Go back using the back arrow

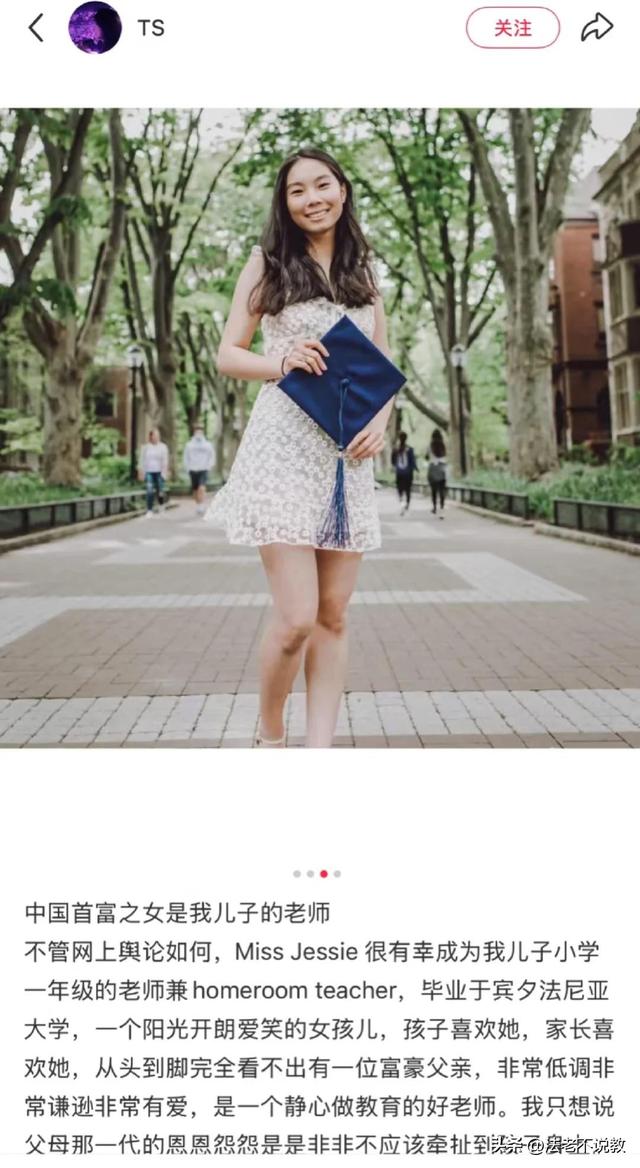coord(36,28)
